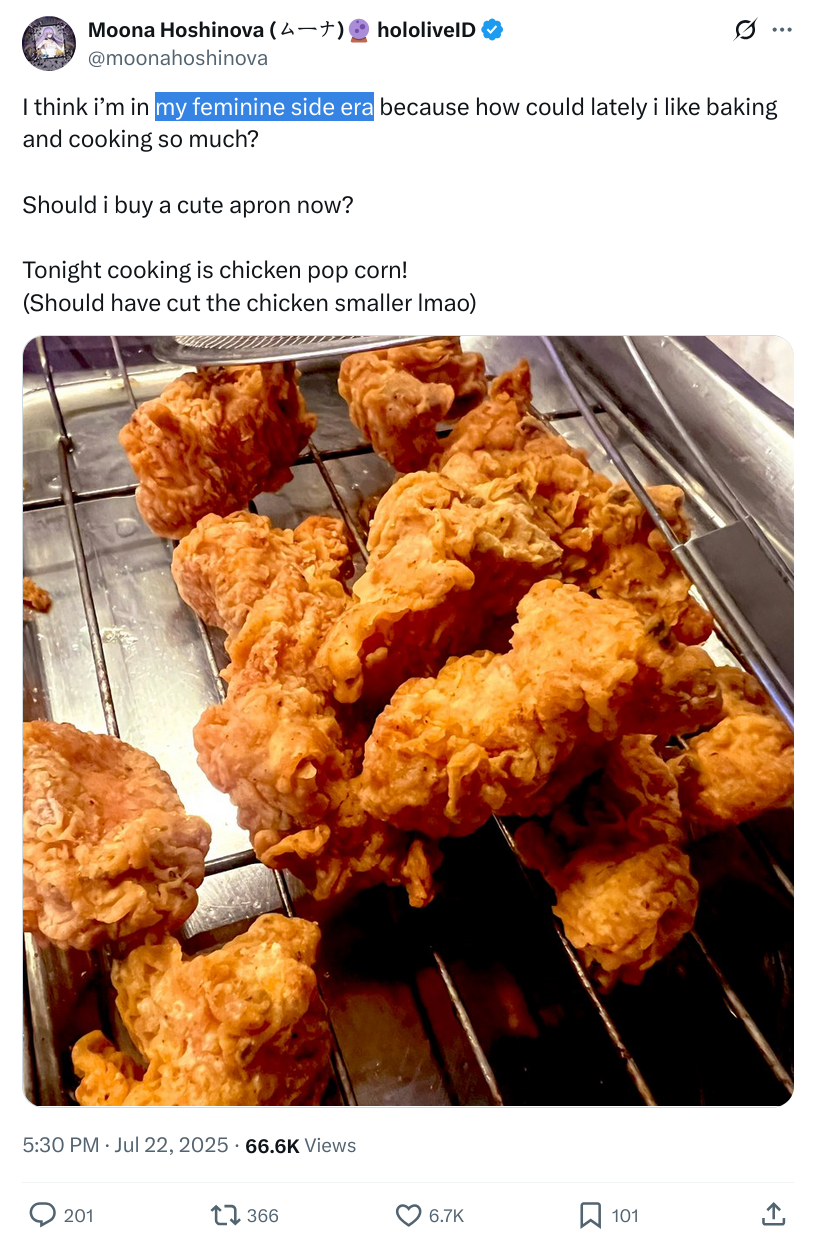Viewport: 815px width, 1247px height.
Task: Tap the Grok icon beside the overflow menu
Action: (x=745, y=31)
